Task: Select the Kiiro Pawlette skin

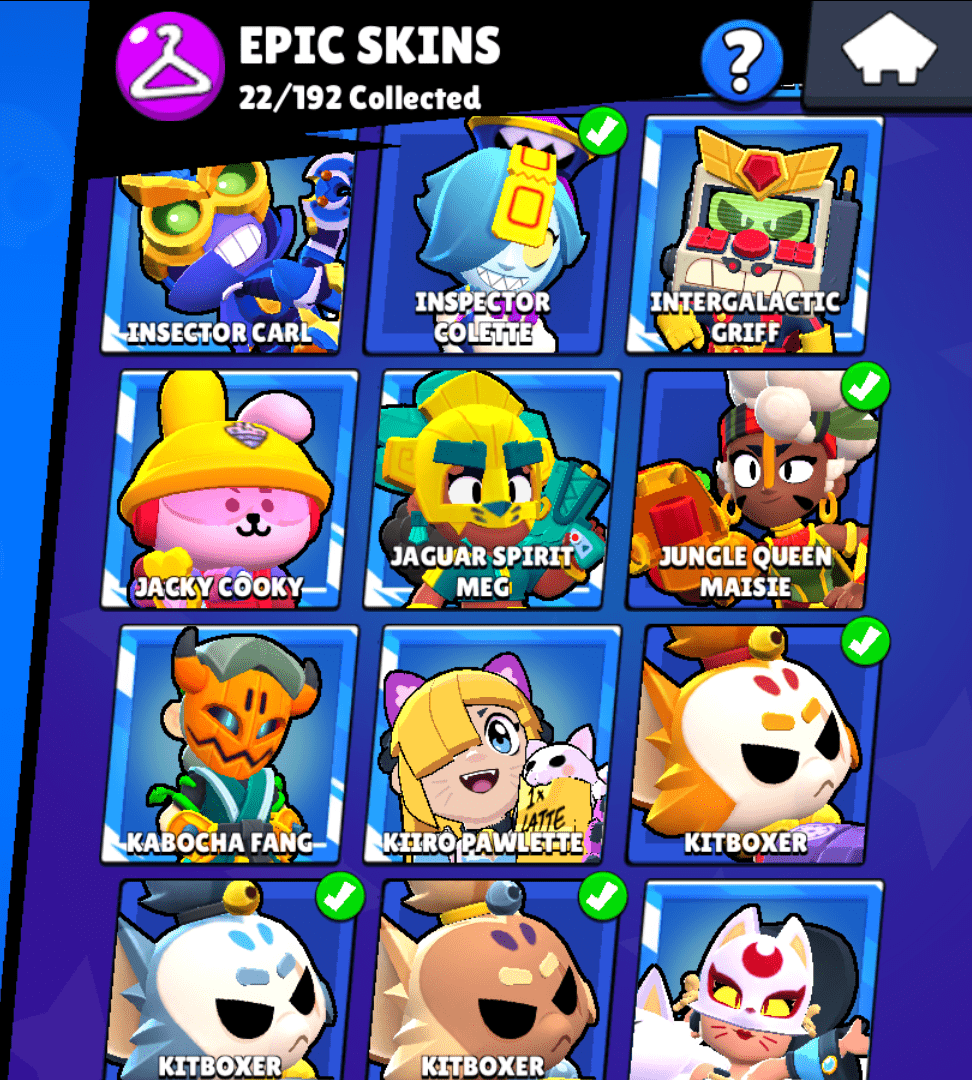Action: 490,745
